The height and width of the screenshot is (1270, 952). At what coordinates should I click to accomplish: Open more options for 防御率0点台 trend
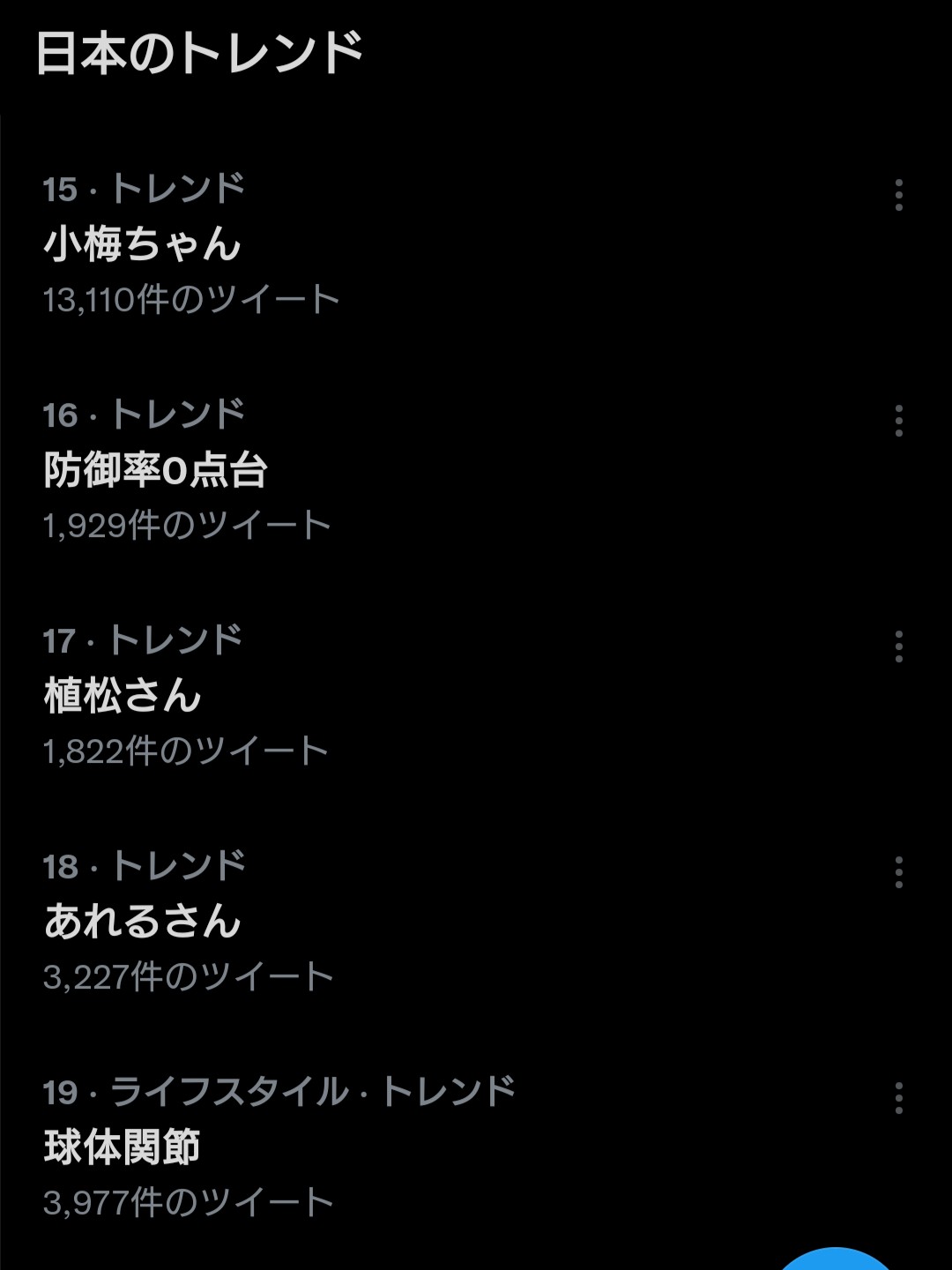898,421
